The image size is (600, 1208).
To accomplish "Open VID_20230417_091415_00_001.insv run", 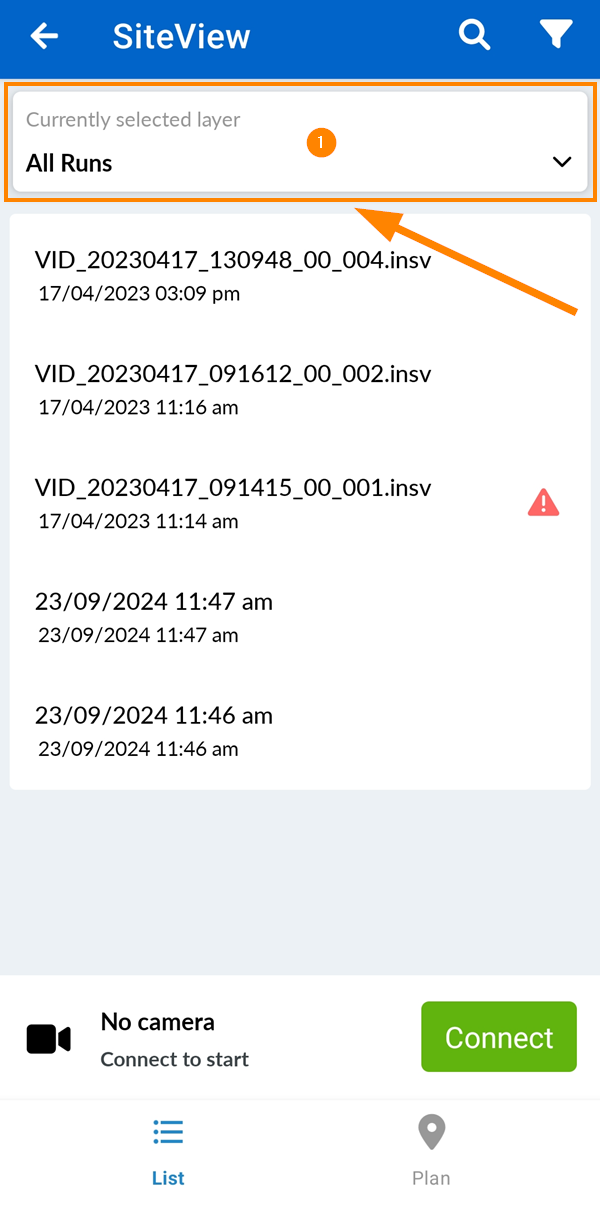I will point(233,502).
